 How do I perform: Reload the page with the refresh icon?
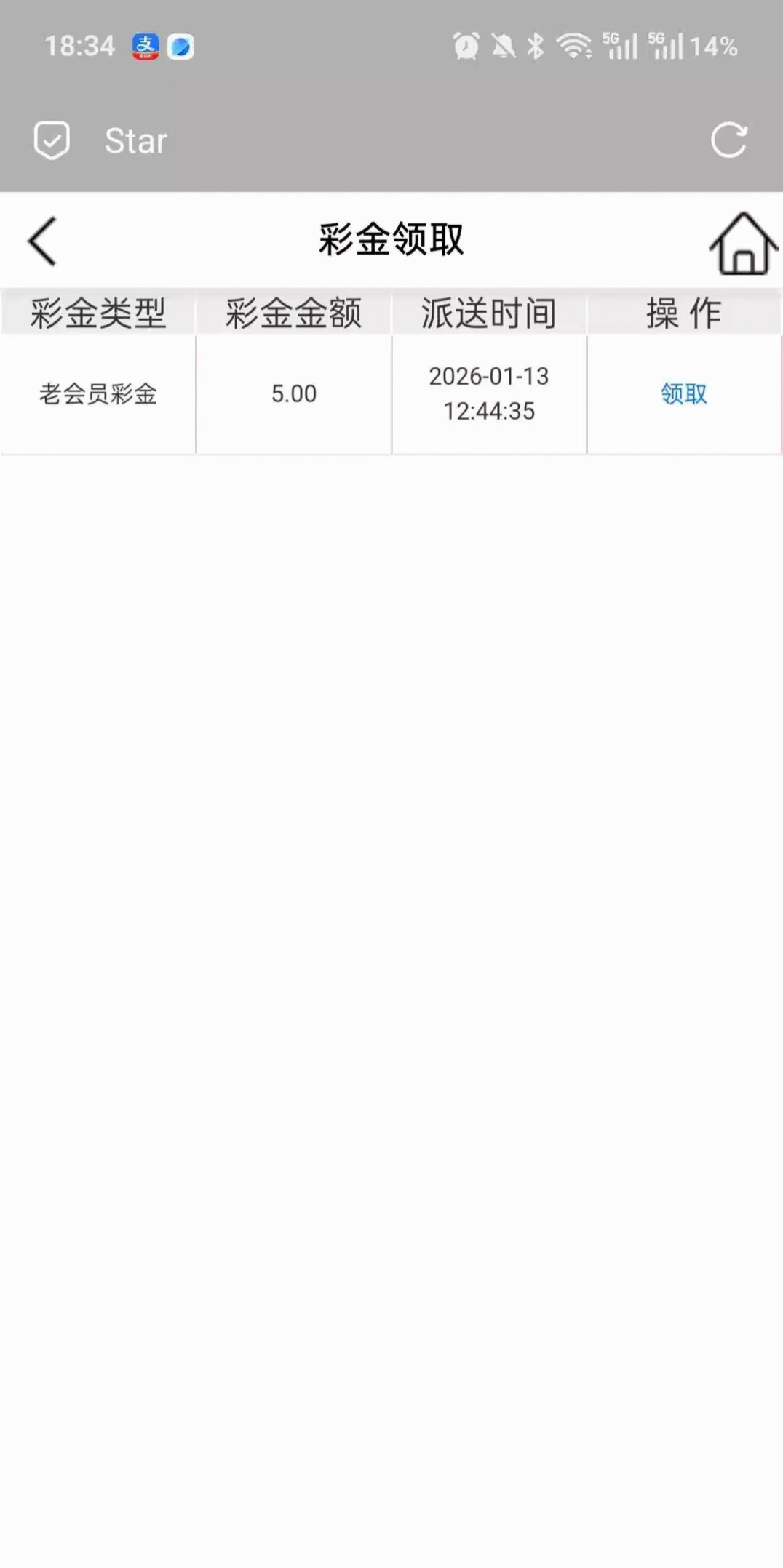pos(728,140)
